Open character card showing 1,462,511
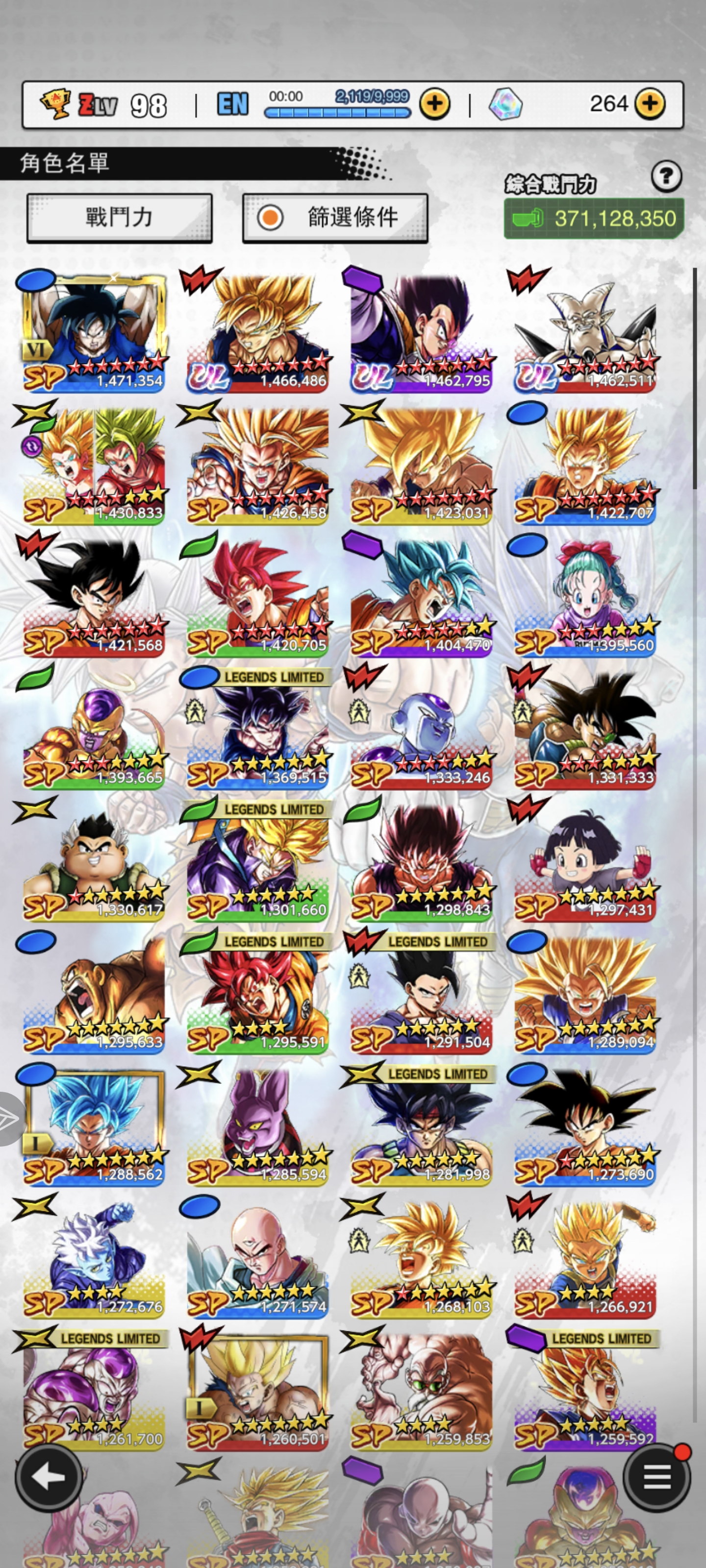Viewport: 706px width, 1568px height. 585,332
